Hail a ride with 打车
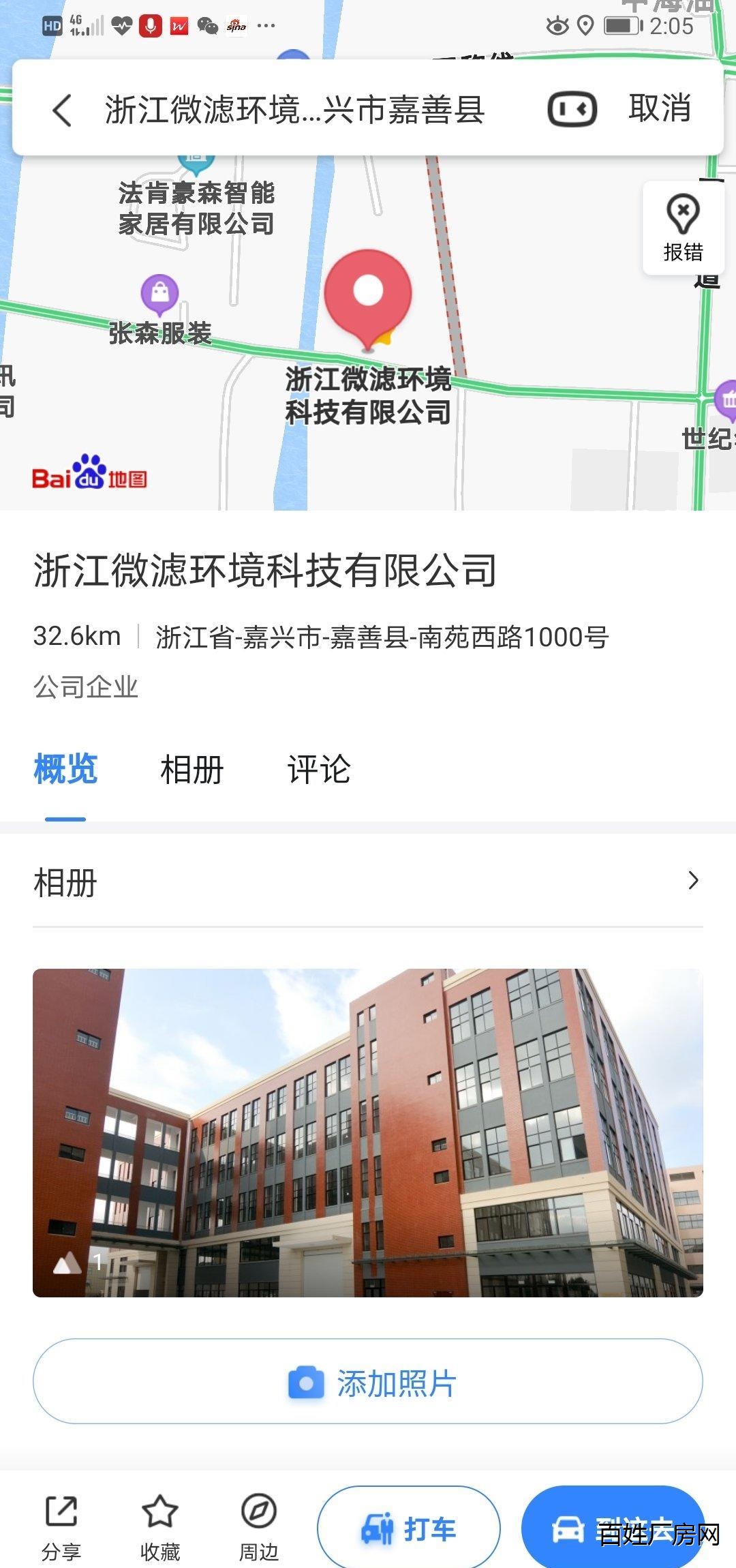 pyautogui.click(x=409, y=1528)
